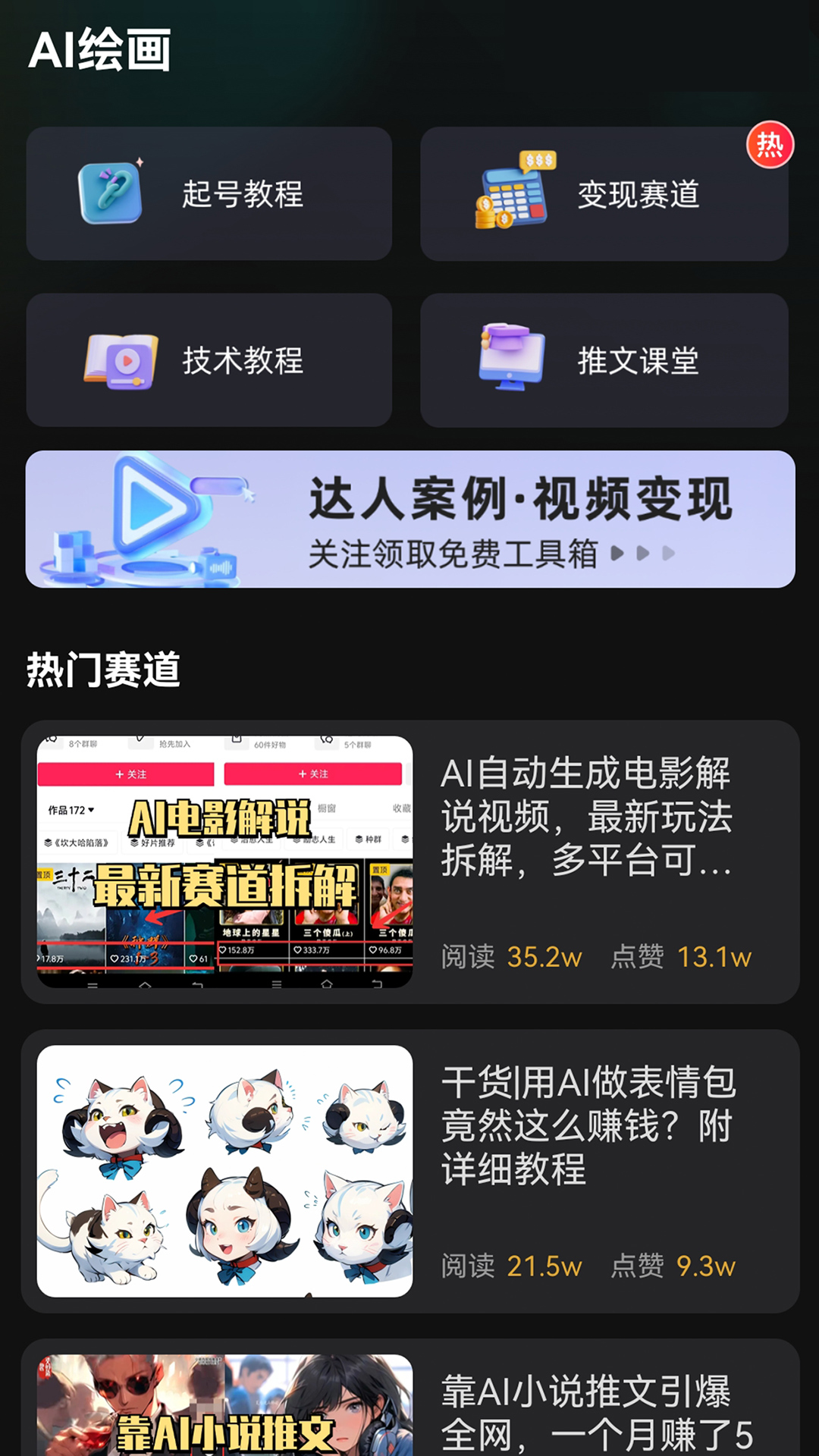
Task: Open the AI自动生成电影解说视频 article
Action: (409, 862)
